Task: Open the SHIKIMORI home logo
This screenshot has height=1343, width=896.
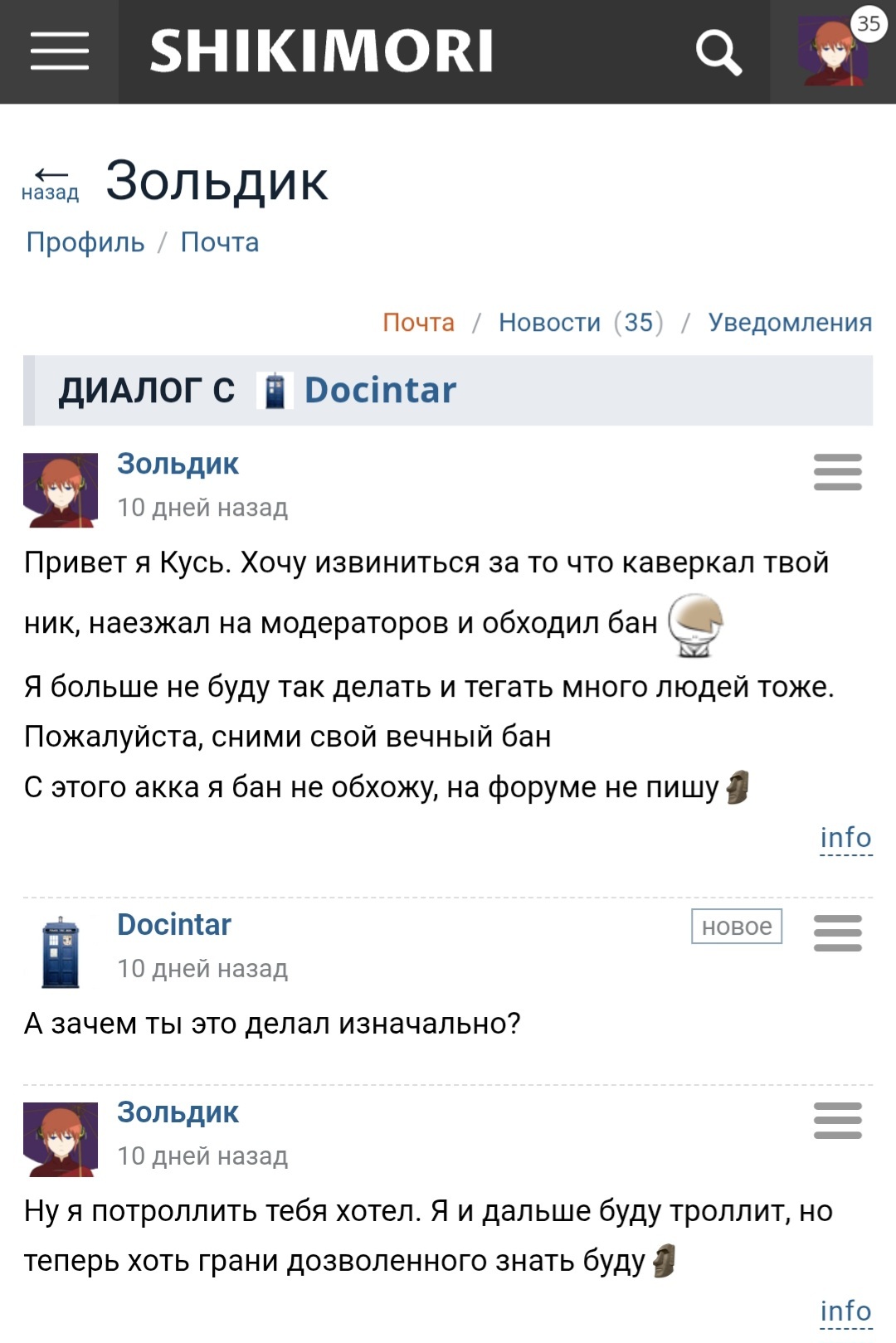Action: (x=322, y=51)
